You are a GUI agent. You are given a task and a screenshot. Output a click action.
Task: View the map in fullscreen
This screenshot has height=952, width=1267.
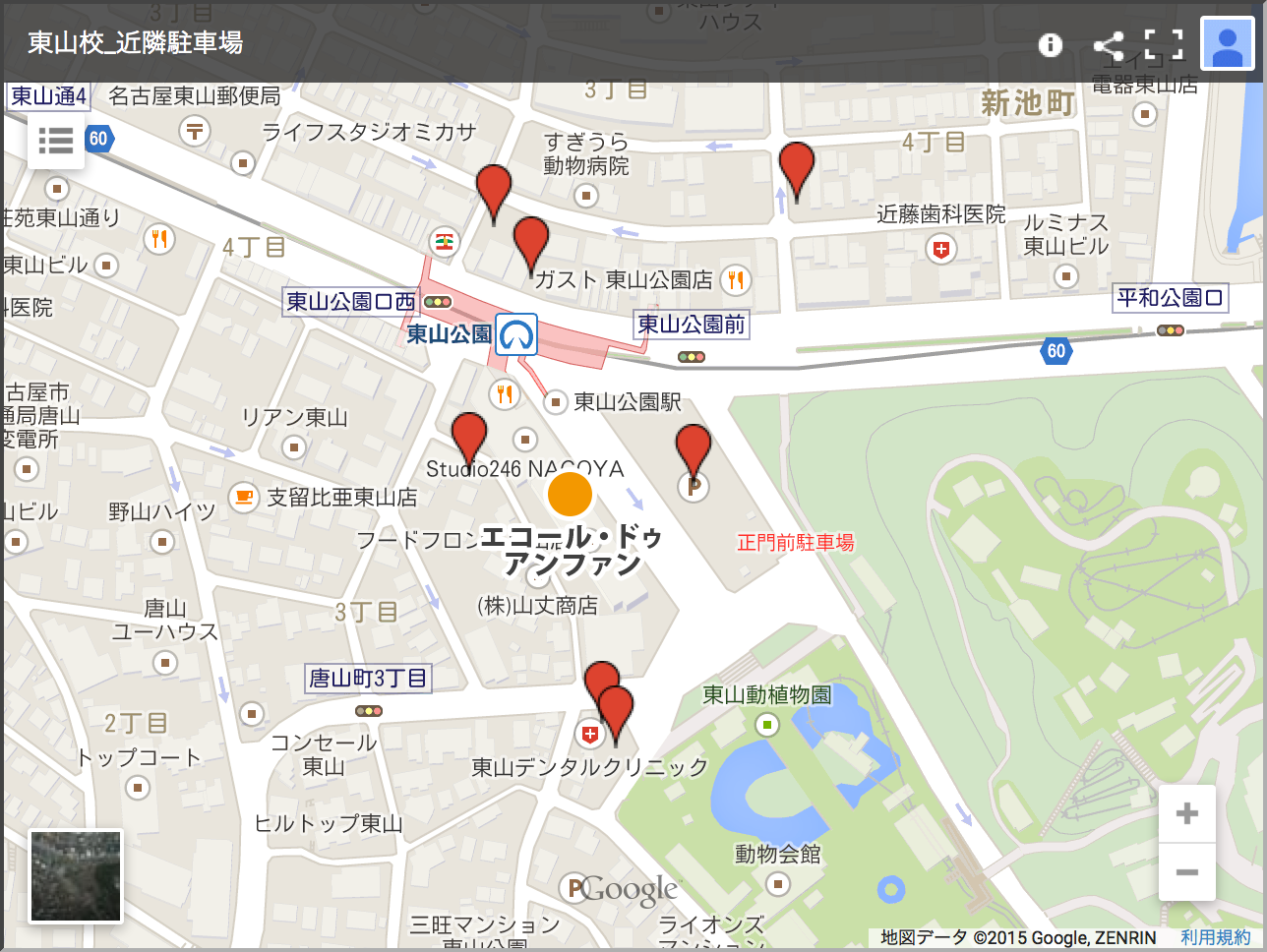coord(1163,44)
